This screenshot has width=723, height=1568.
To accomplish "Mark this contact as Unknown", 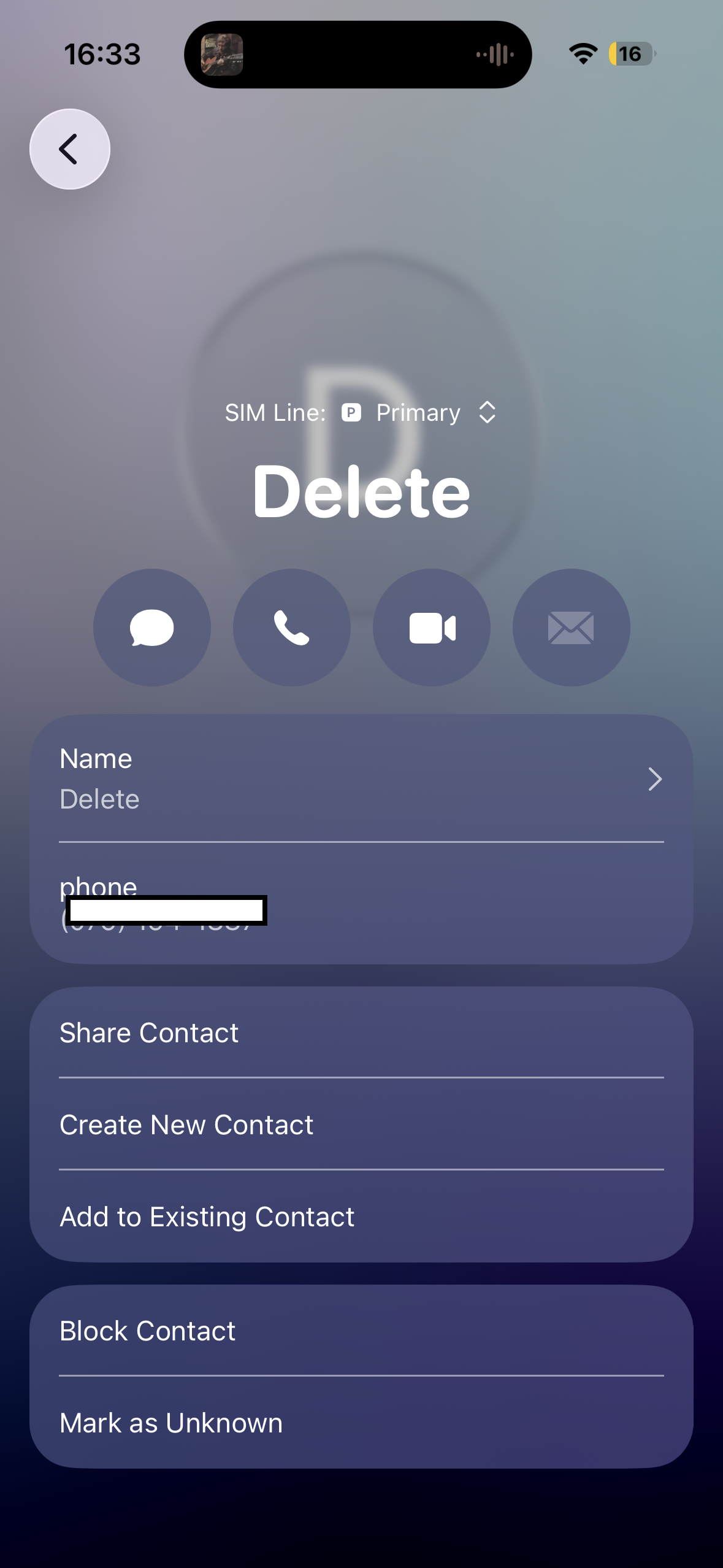I will point(361,1423).
